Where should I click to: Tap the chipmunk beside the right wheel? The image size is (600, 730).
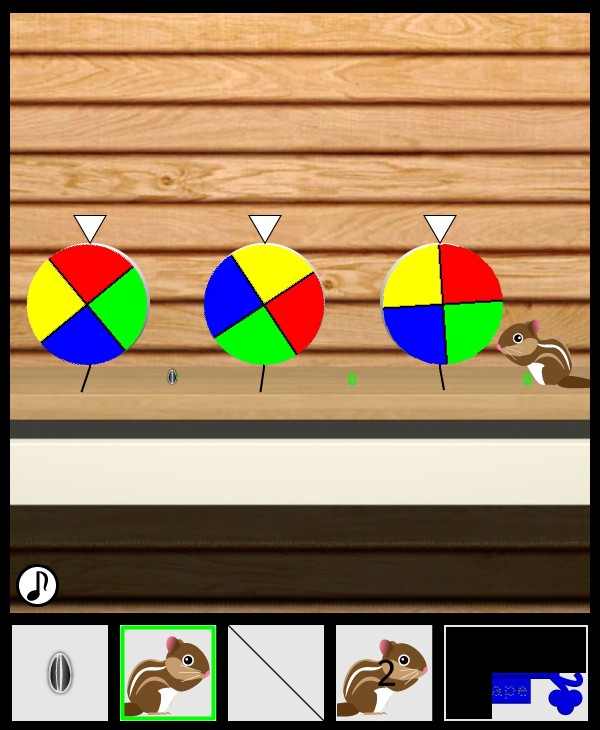point(537,354)
